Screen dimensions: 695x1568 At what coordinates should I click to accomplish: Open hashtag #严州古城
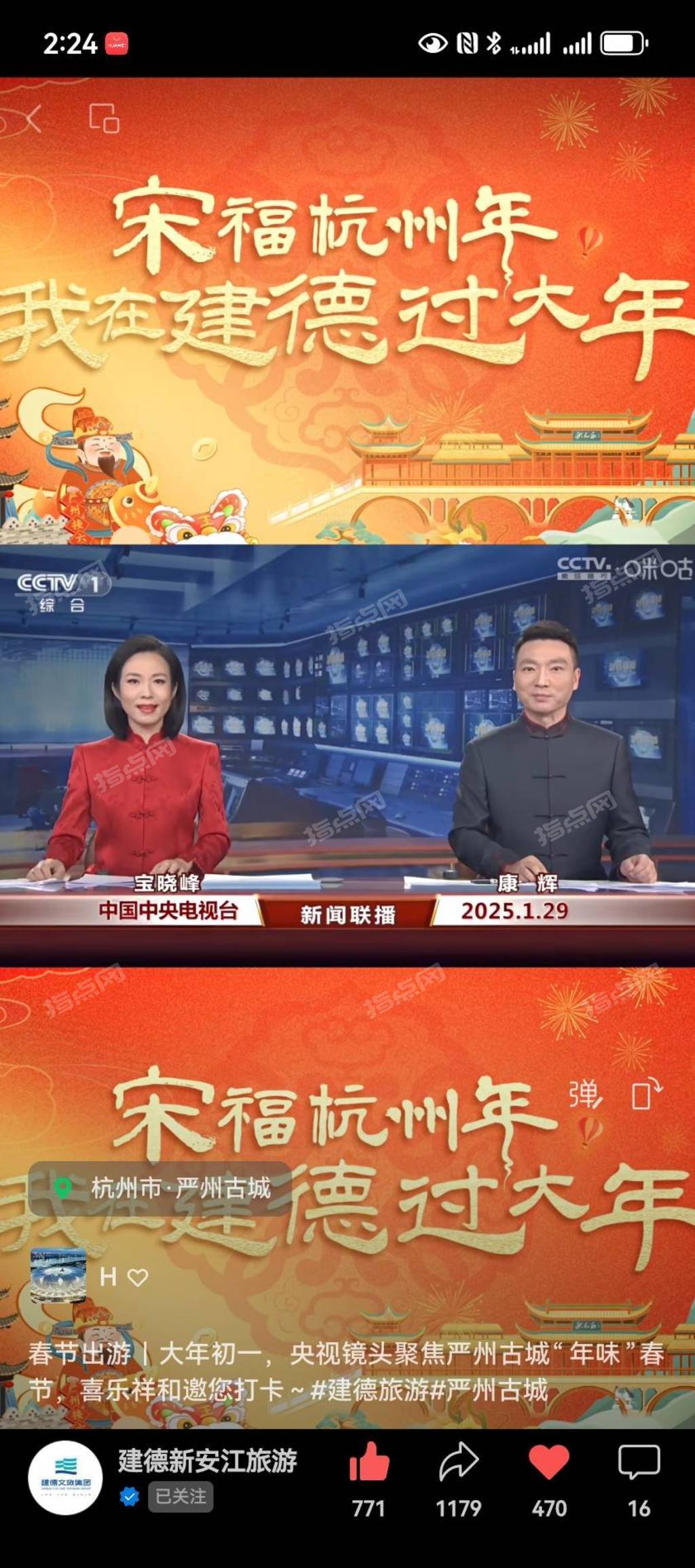click(489, 1390)
